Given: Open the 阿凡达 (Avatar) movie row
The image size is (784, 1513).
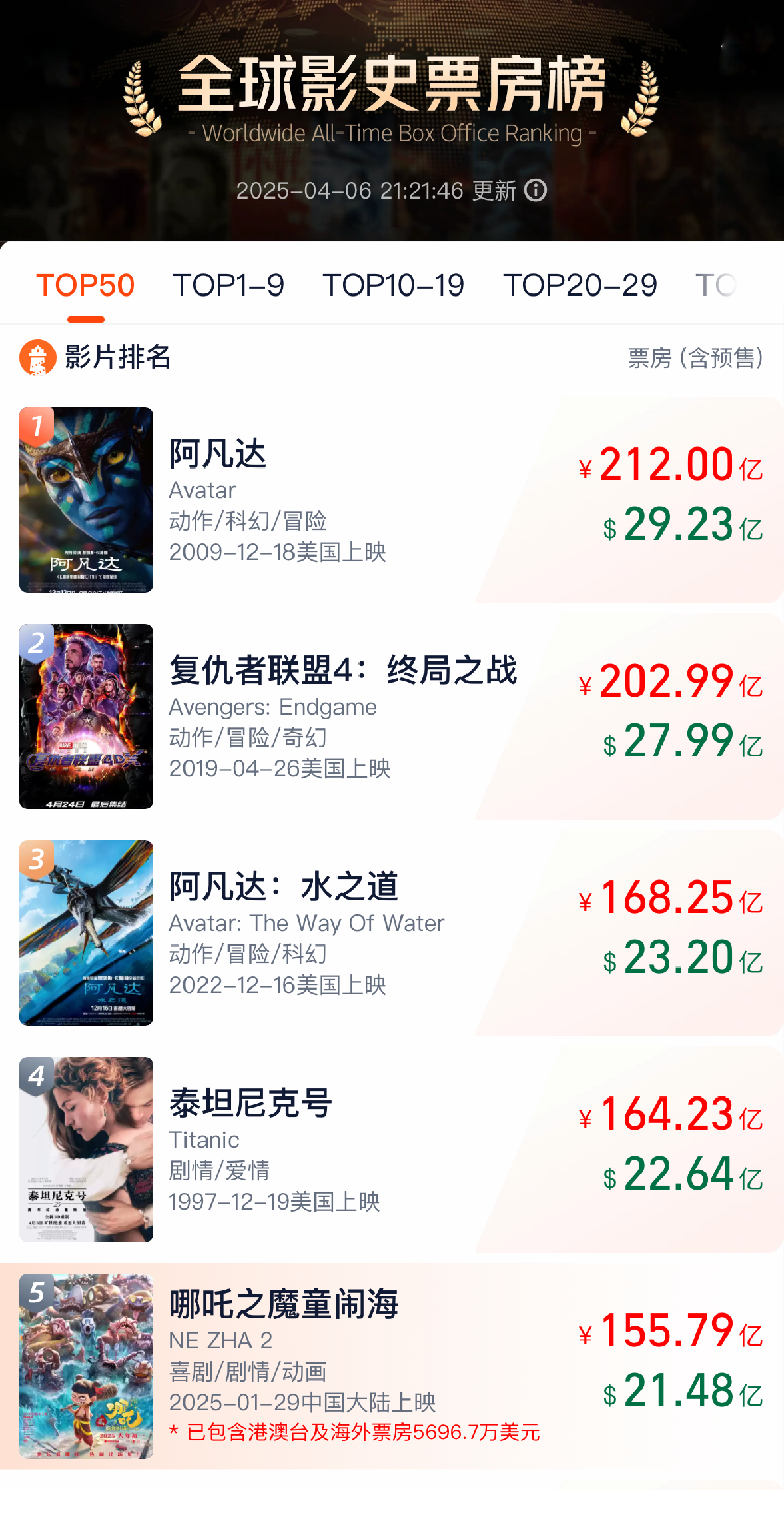Looking at the screenshot, I should (333, 500).
